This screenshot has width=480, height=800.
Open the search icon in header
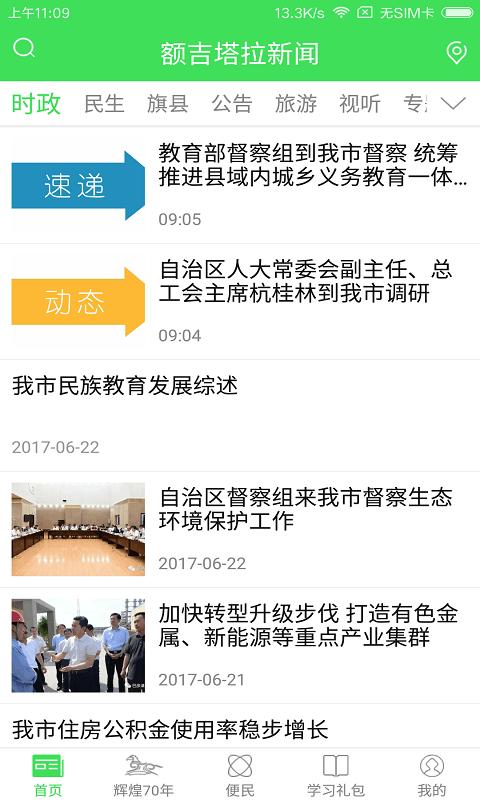click(23, 48)
